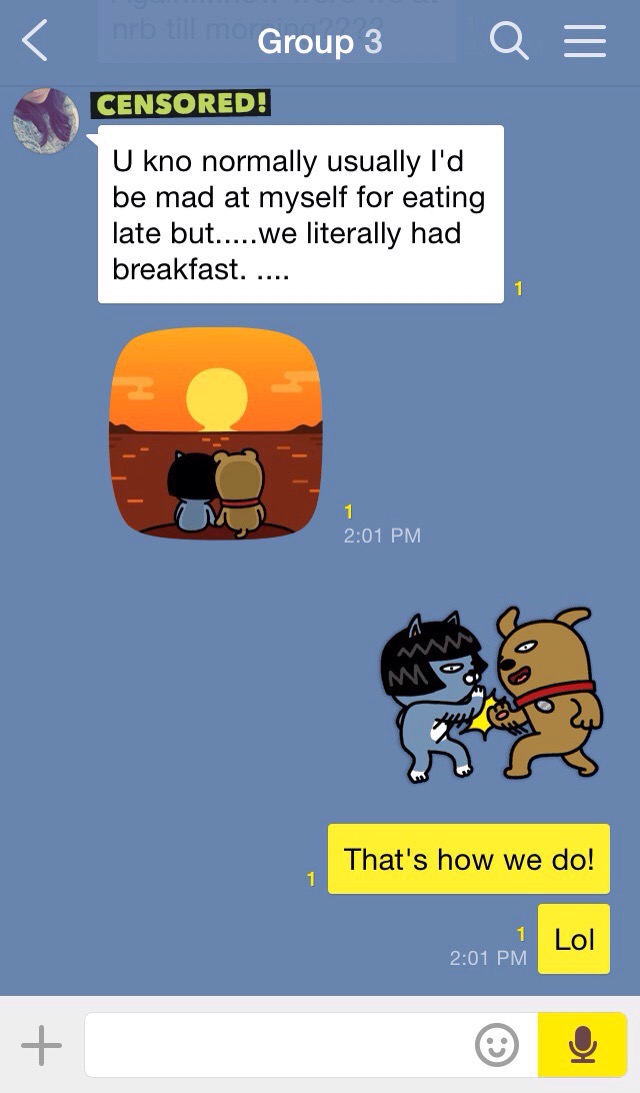The width and height of the screenshot is (640, 1093).
Task: Open the plus attachment menu
Action: coord(41,1046)
